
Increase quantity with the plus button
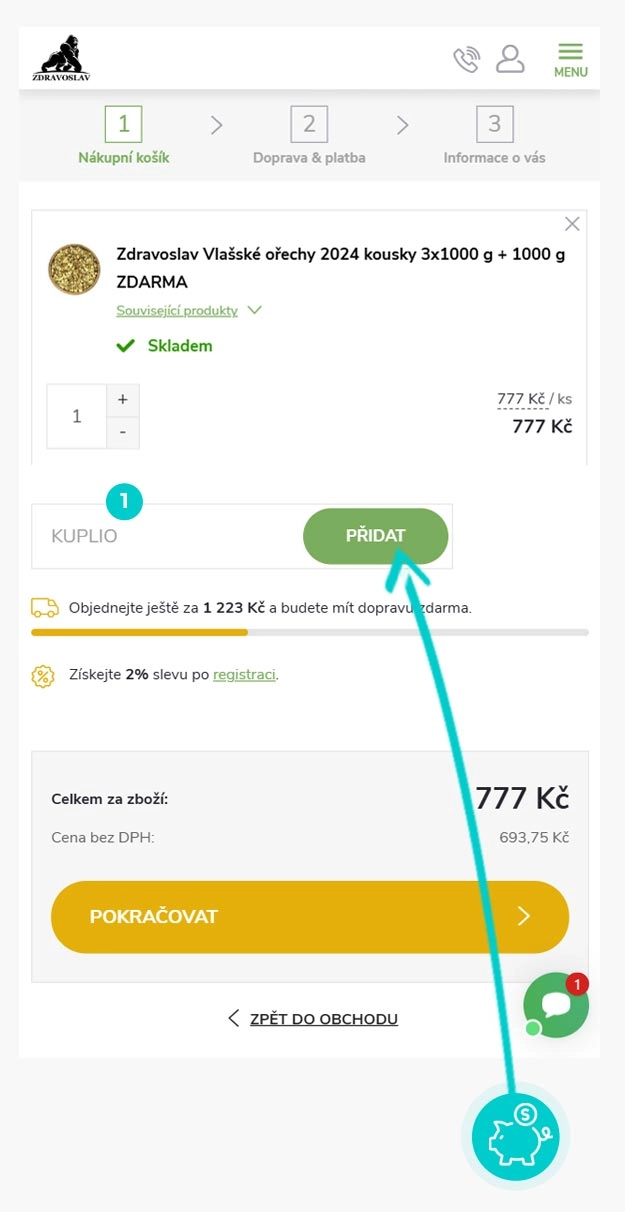tap(123, 399)
